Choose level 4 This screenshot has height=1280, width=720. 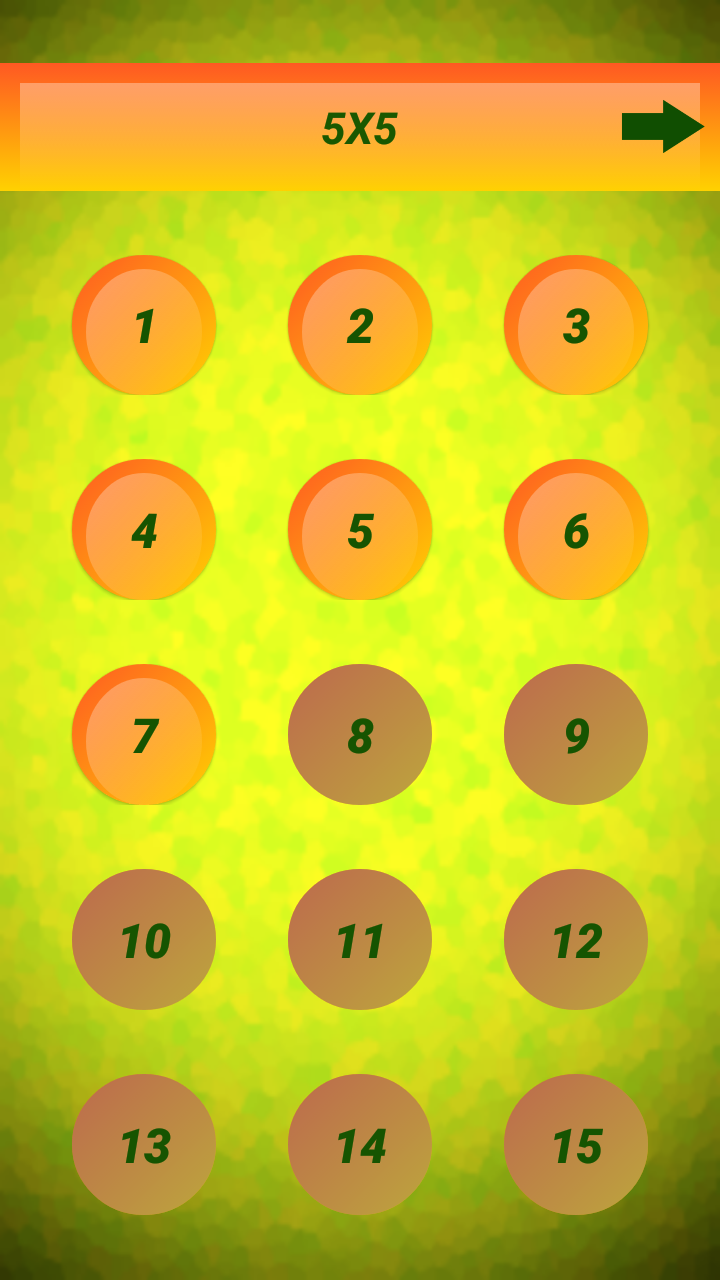[144, 530]
